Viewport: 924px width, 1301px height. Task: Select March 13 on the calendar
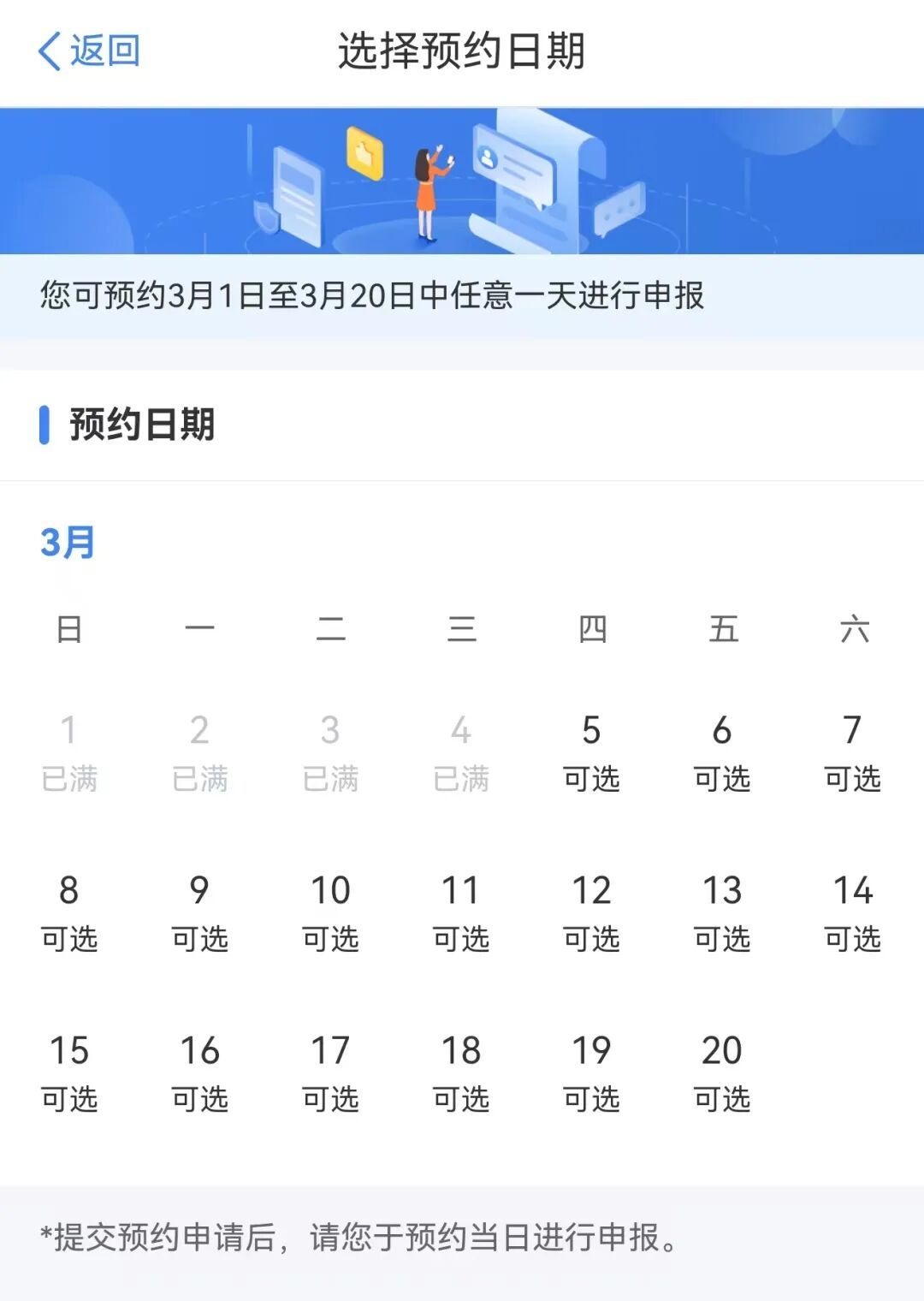tap(722, 912)
